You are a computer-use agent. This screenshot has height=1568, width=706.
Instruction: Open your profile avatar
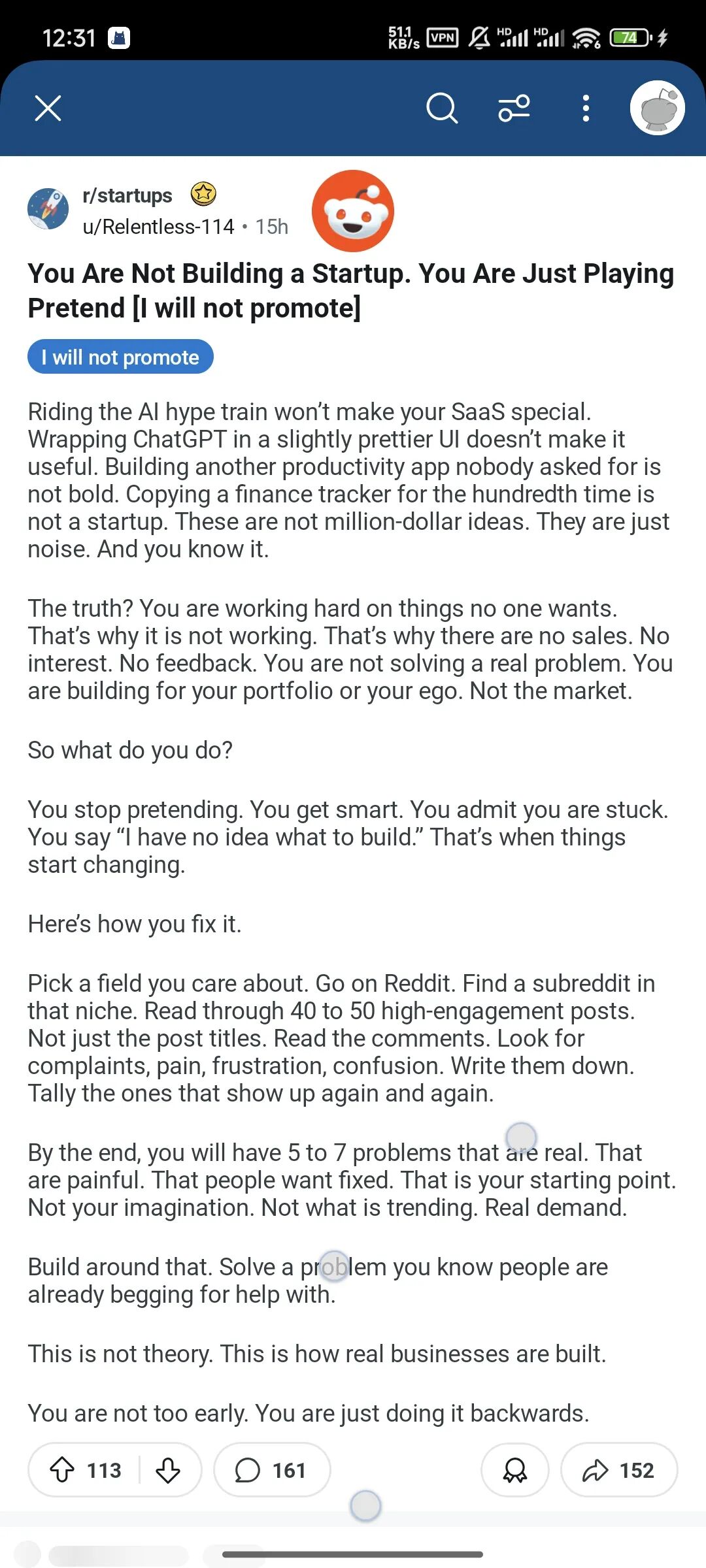tap(657, 108)
